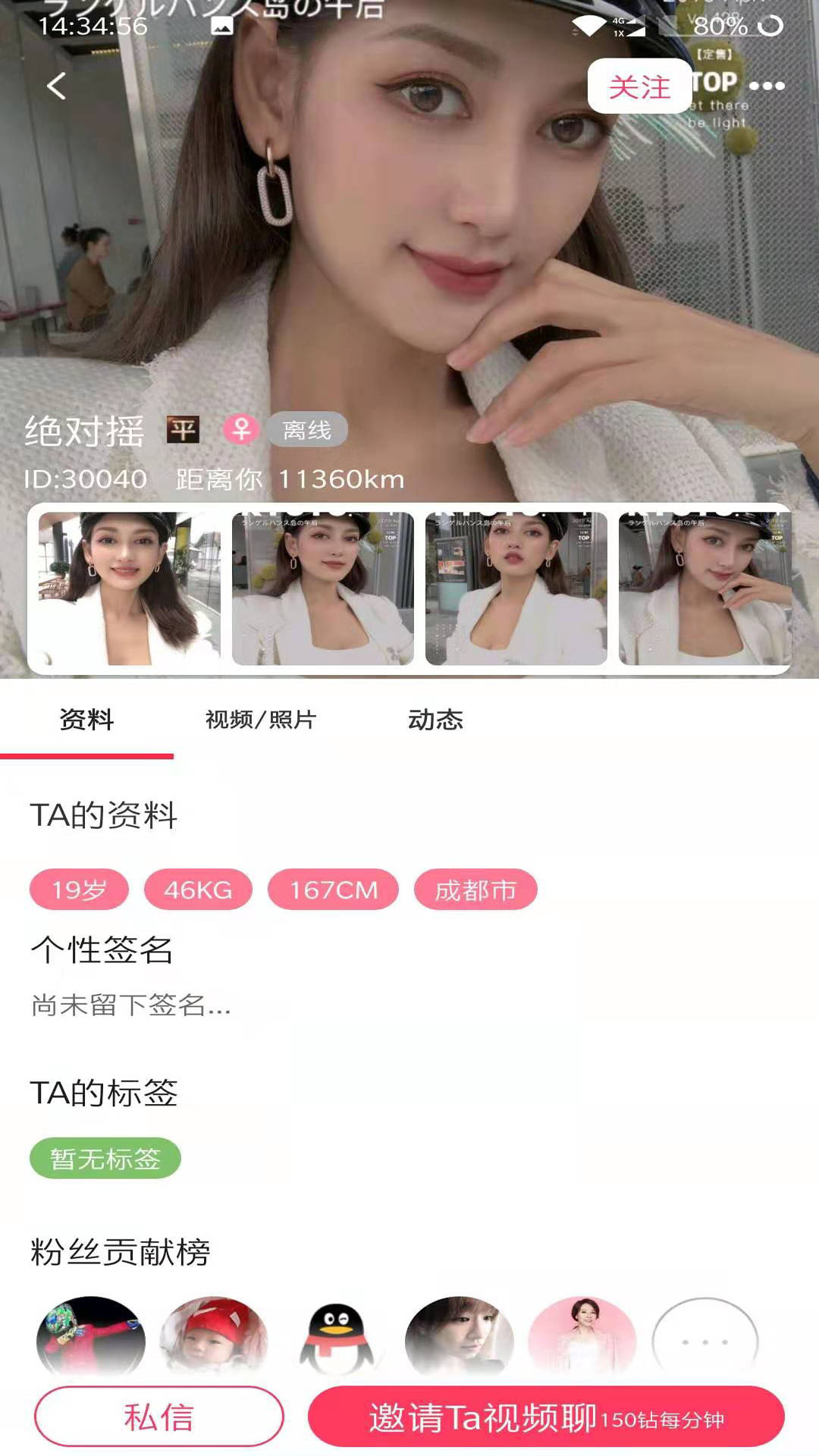Open the QQ penguin fan avatar
The height and width of the screenshot is (1456, 819).
[337, 1338]
